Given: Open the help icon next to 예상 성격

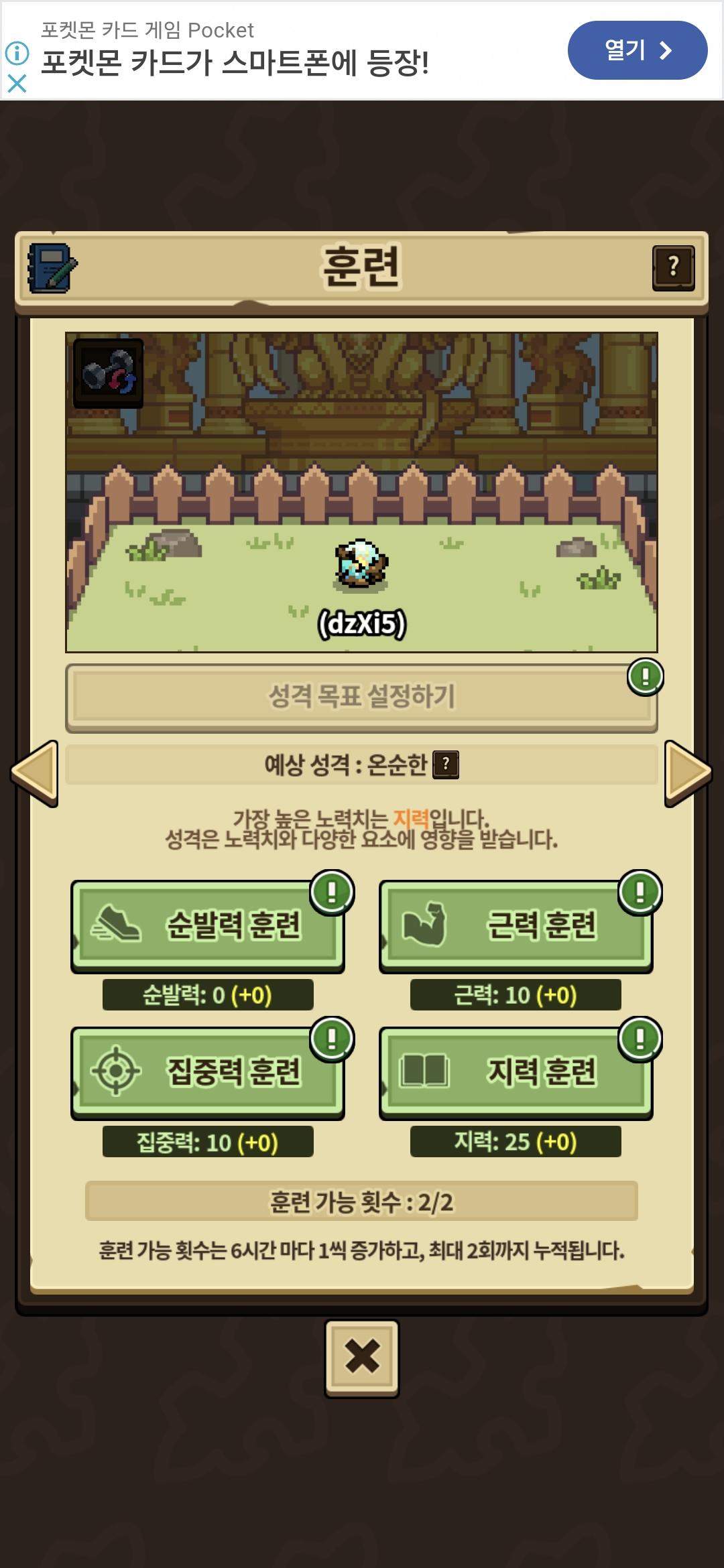Looking at the screenshot, I should tap(446, 764).
